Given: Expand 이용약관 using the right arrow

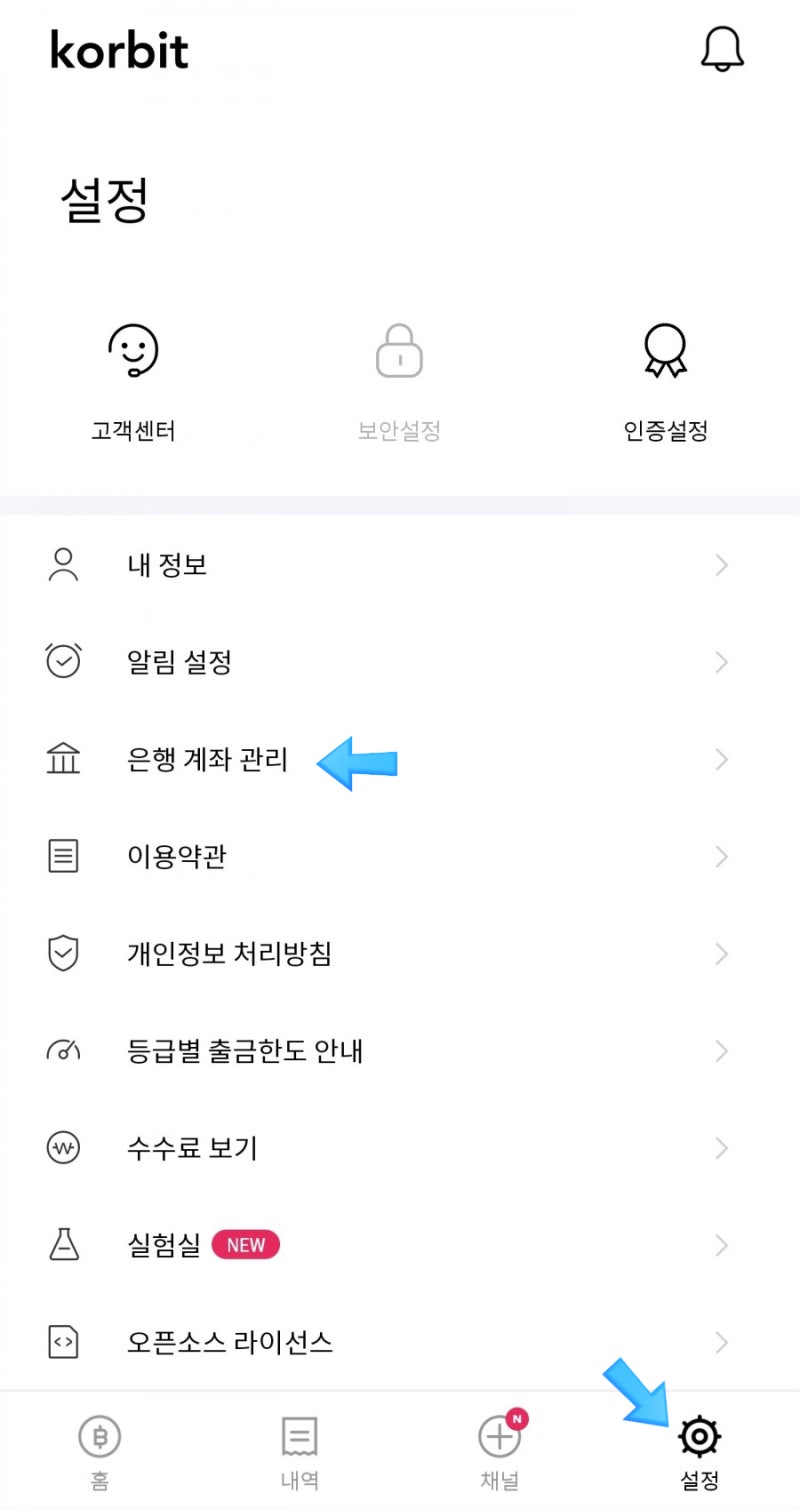Looking at the screenshot, I should click(x=722, y=856).
